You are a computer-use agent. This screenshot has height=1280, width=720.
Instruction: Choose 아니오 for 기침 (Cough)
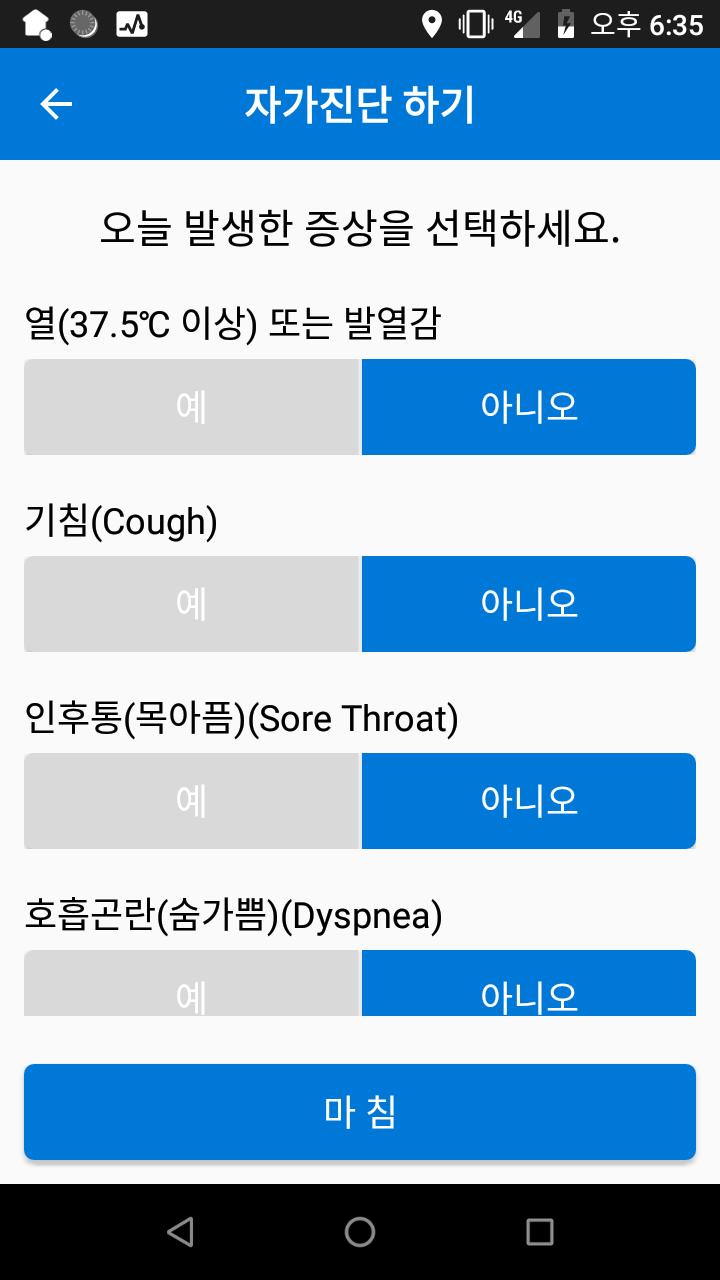[528, 604]
